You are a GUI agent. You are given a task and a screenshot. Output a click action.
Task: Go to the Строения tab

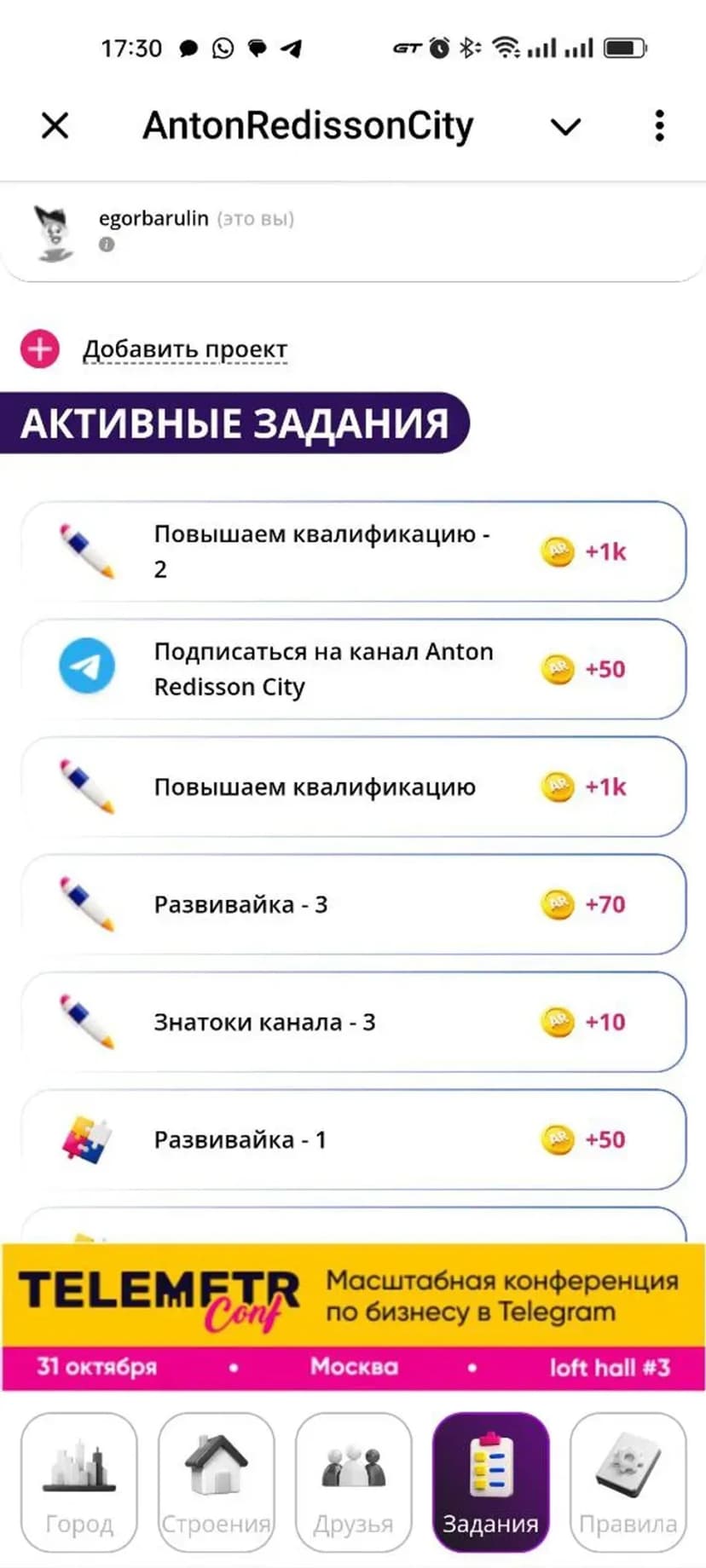pyautogui.click(x=216, y=1482)
